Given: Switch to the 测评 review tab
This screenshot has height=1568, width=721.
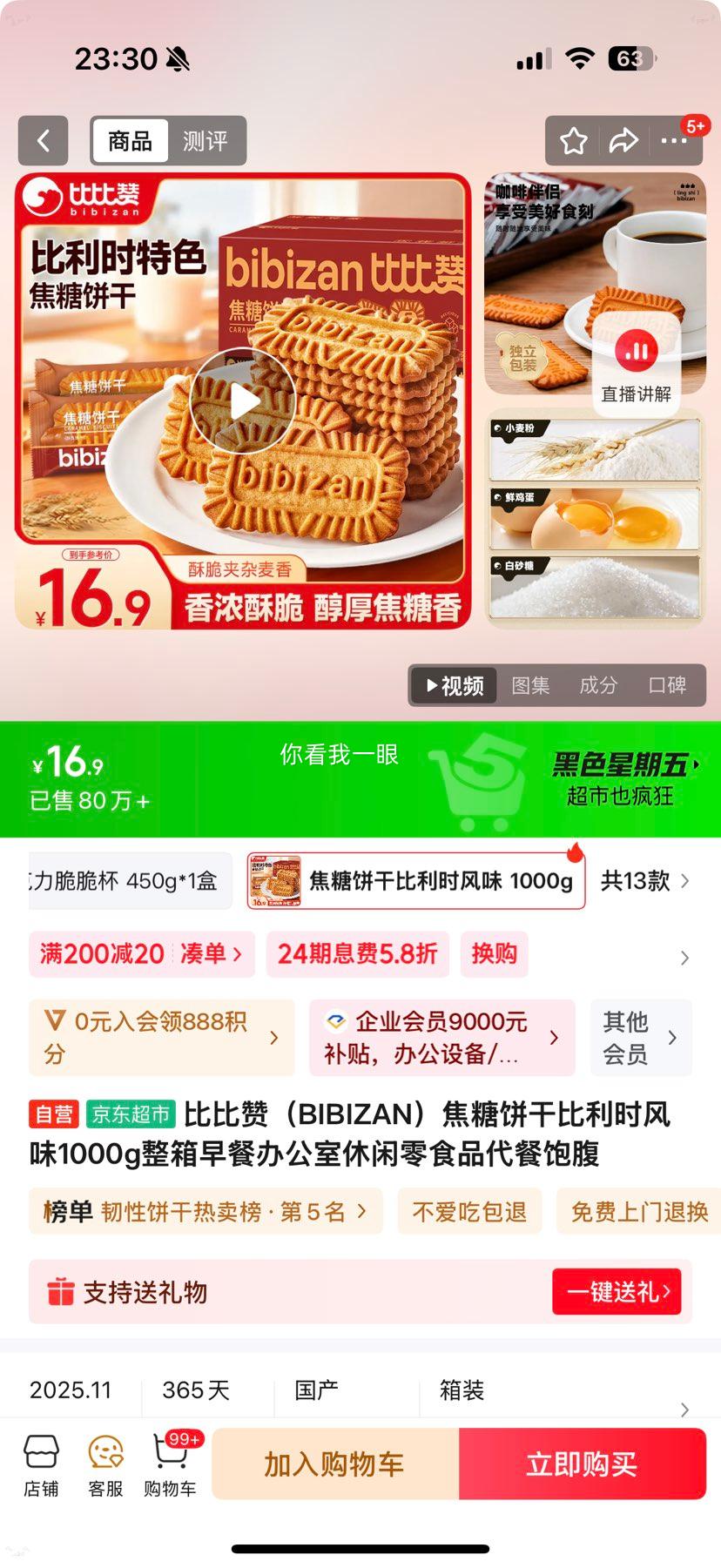Looking at the screenshot, I should coord(206,140).
